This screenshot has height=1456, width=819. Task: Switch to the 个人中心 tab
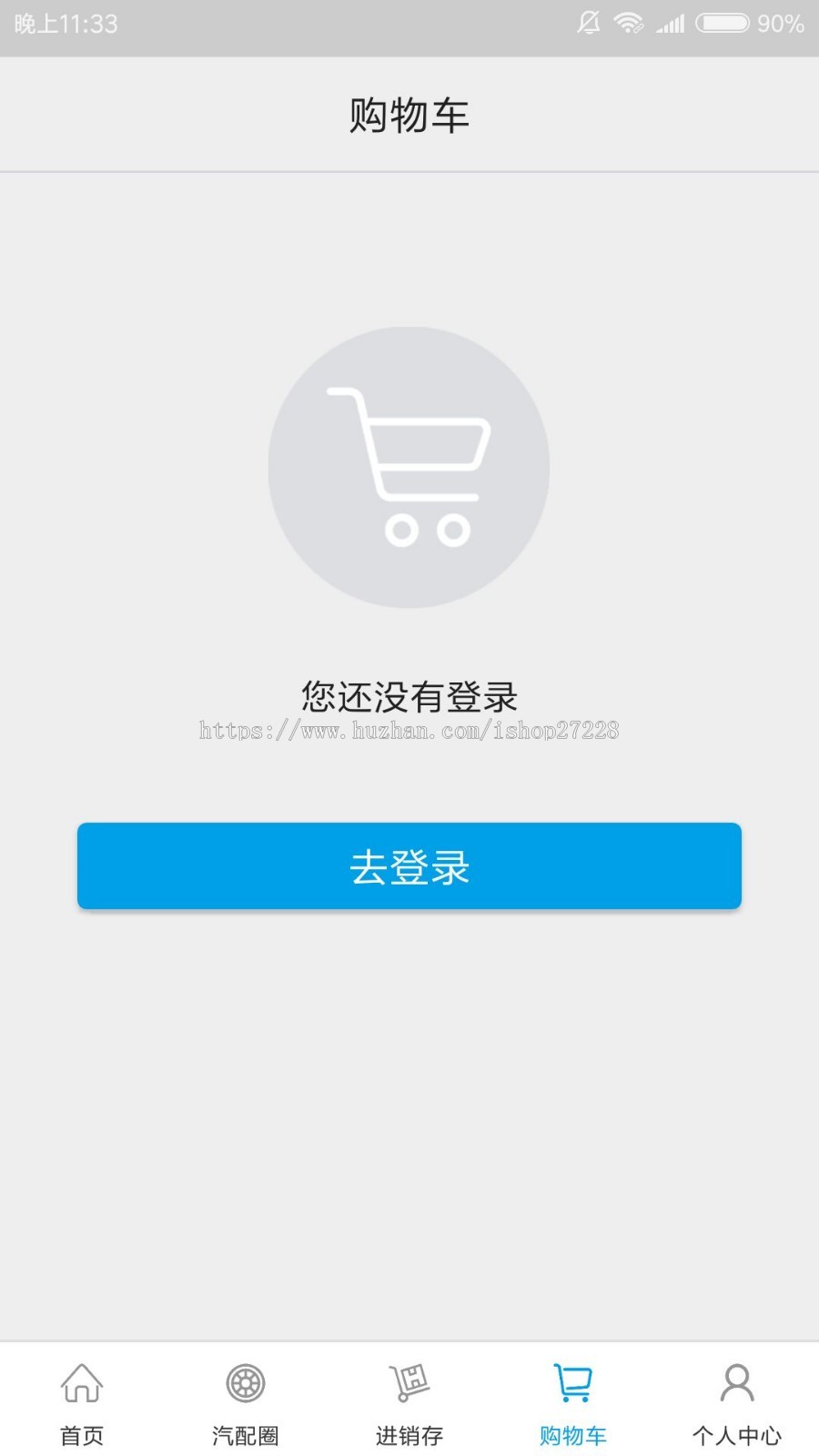[x=737, y=1436]
